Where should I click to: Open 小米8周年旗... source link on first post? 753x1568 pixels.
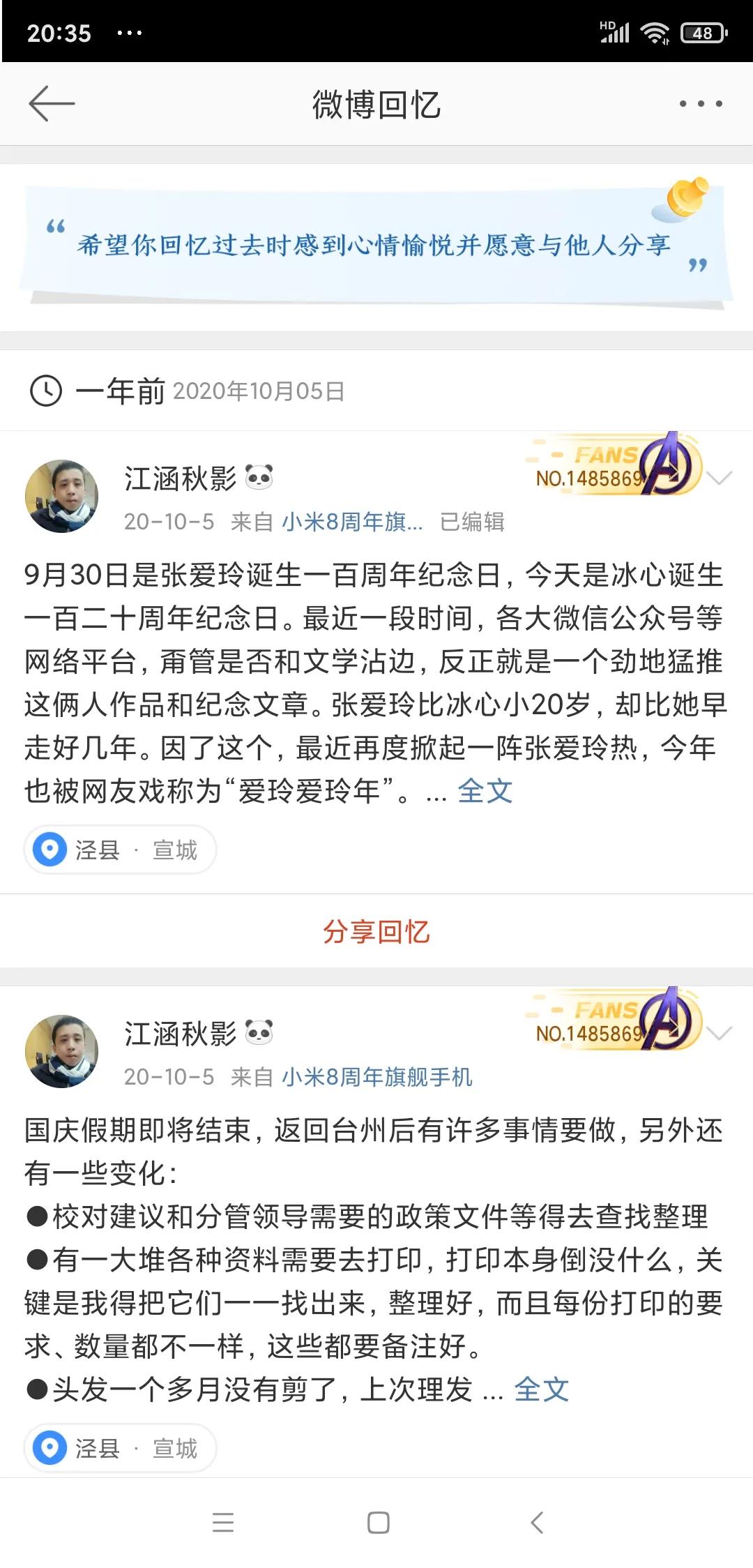pos(352,522)
